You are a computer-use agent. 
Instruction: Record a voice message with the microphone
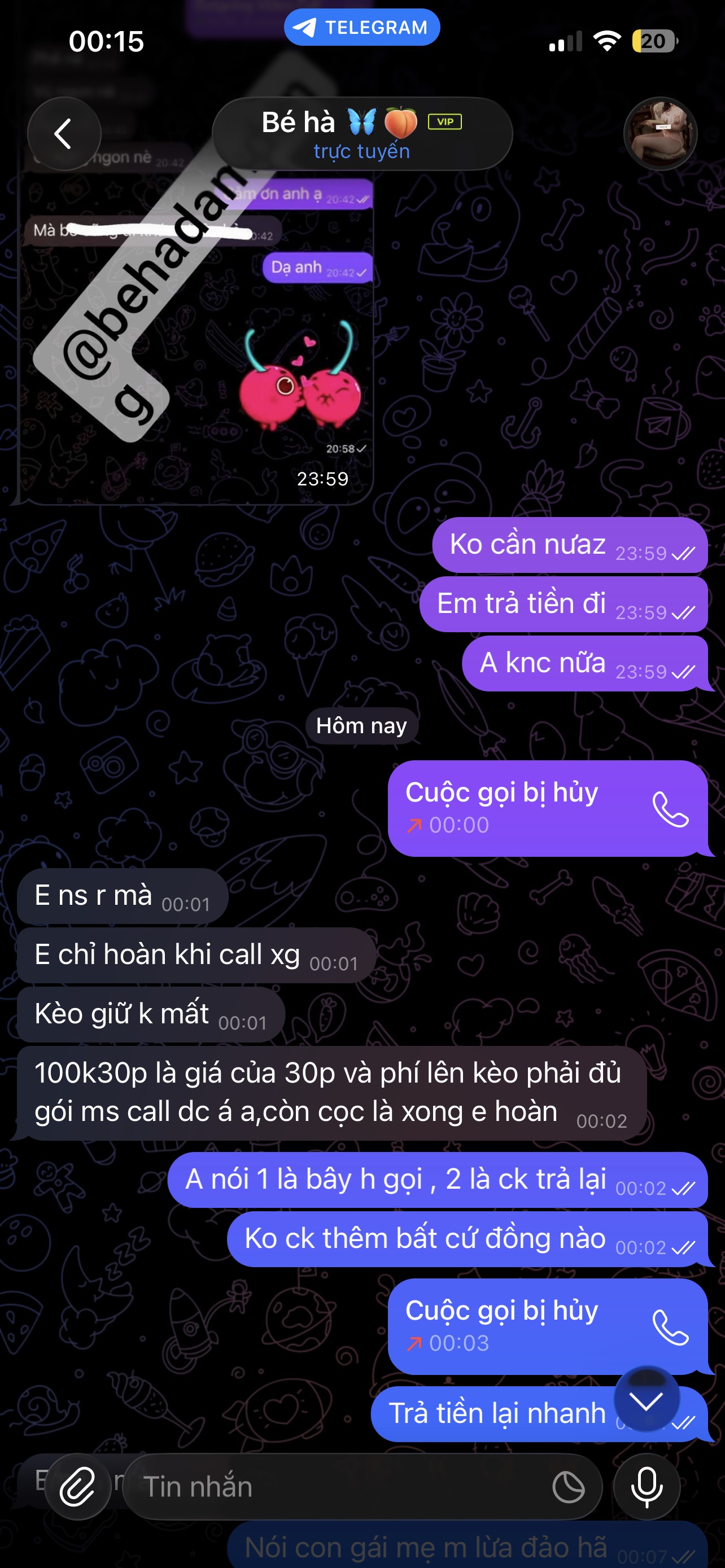[646, 1486]
